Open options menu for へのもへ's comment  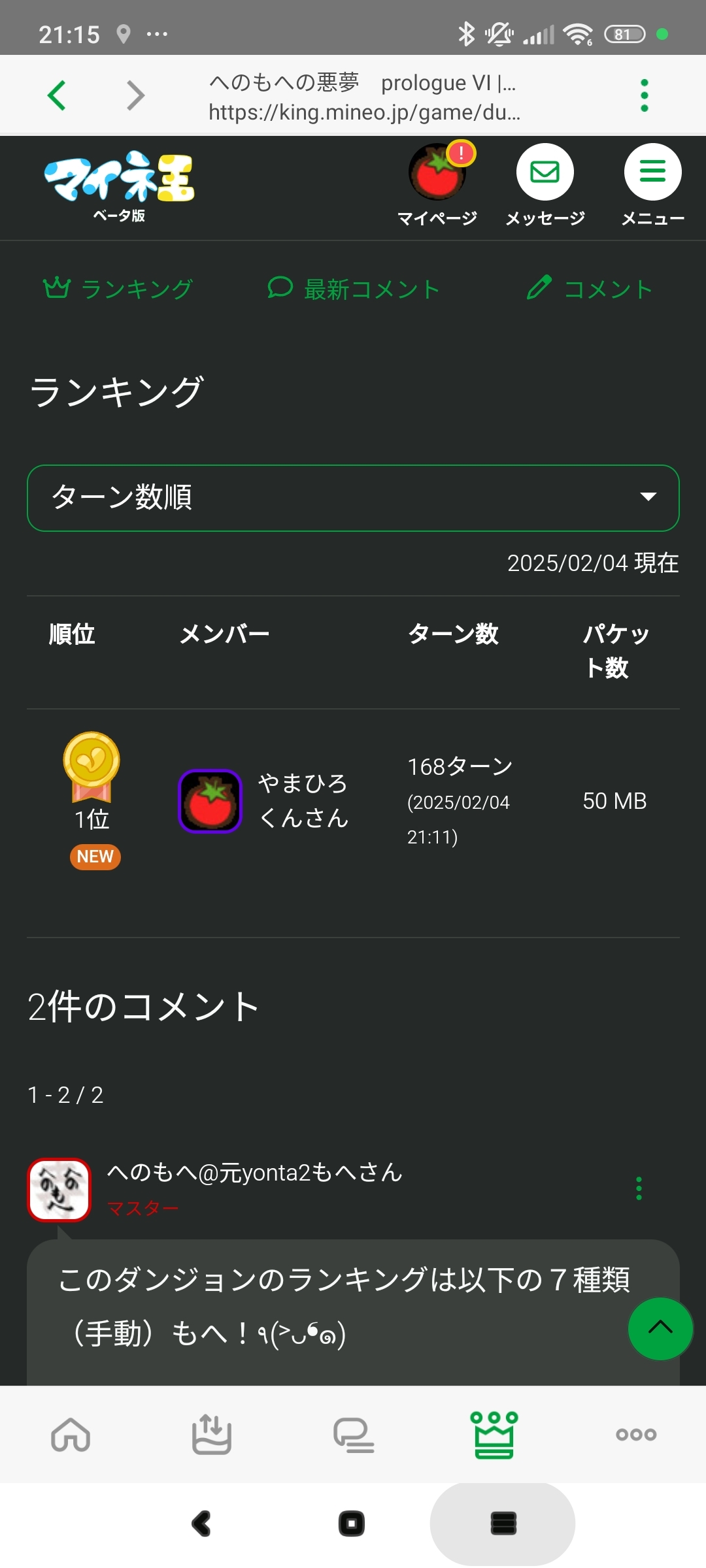click(639, 1188)
